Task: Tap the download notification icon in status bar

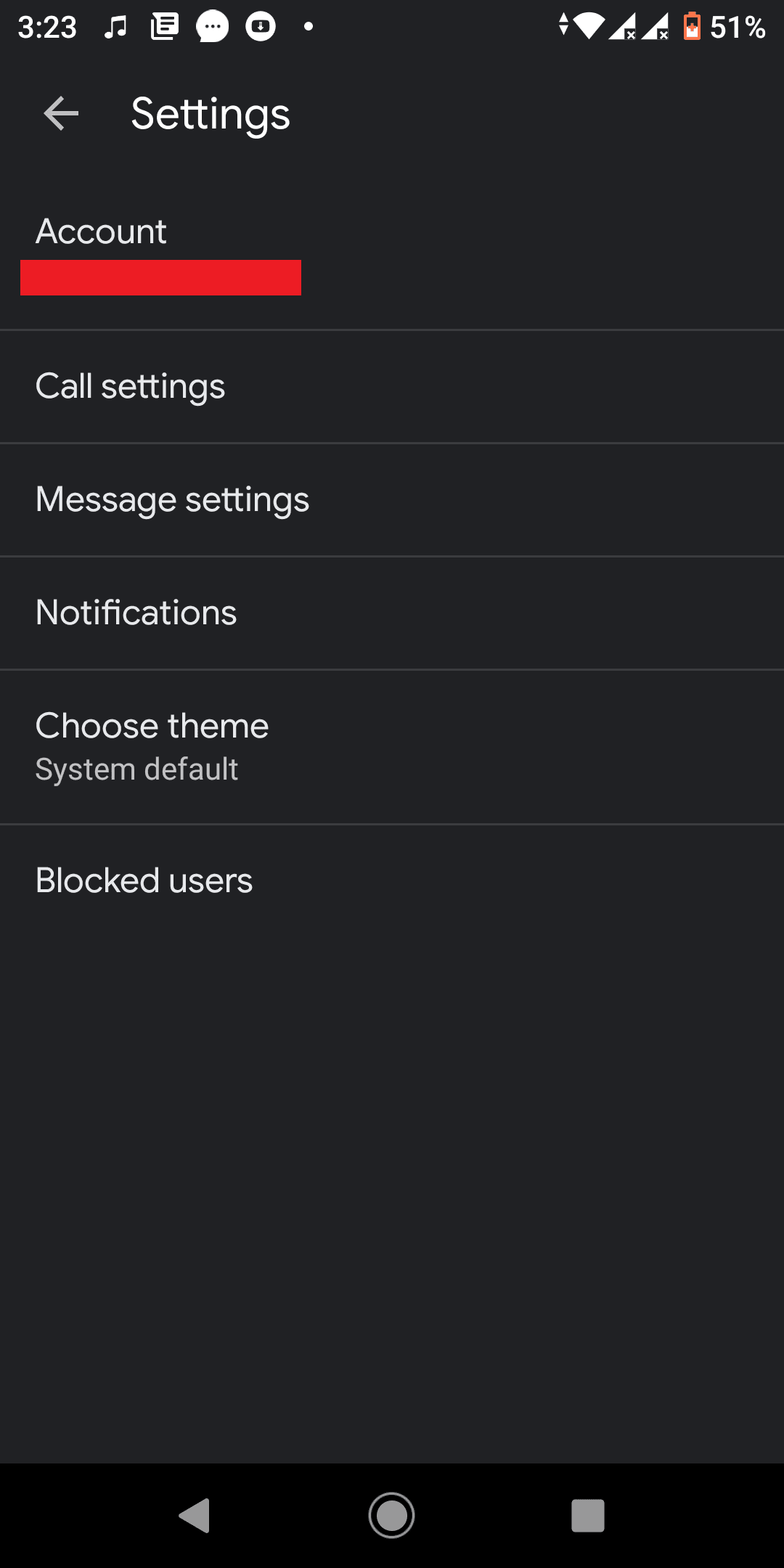Action: point(260,27)
